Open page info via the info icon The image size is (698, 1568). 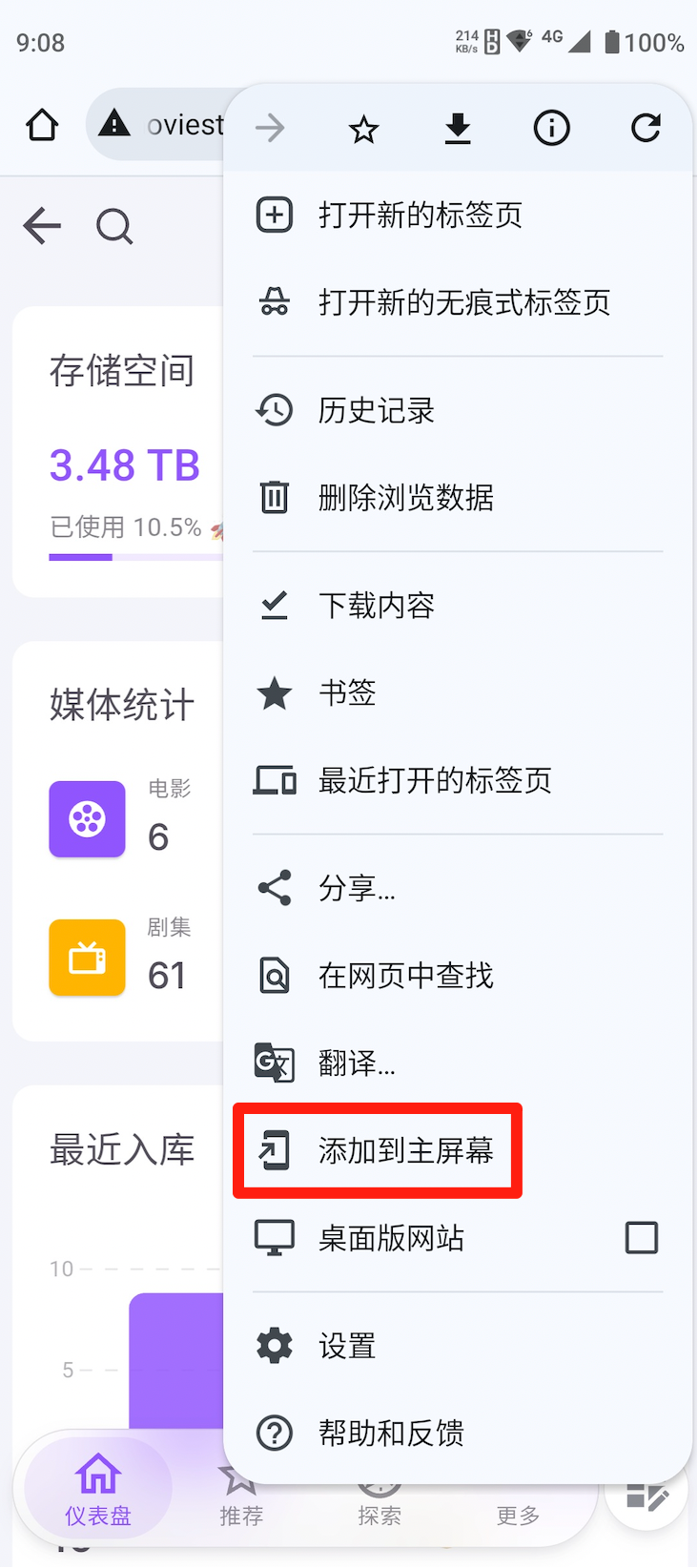click(551, 127)
